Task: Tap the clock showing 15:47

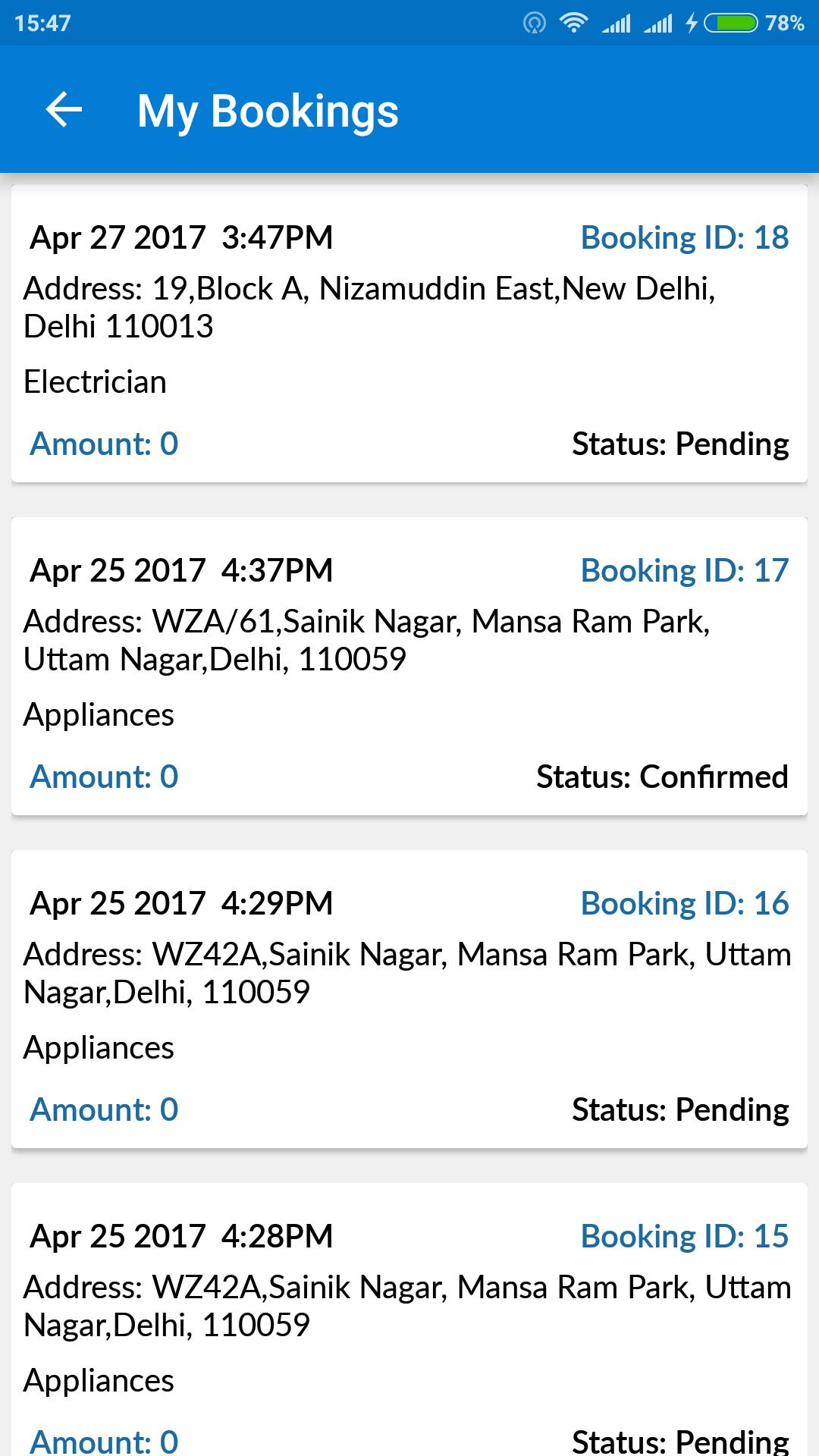Action: point(42,22)
